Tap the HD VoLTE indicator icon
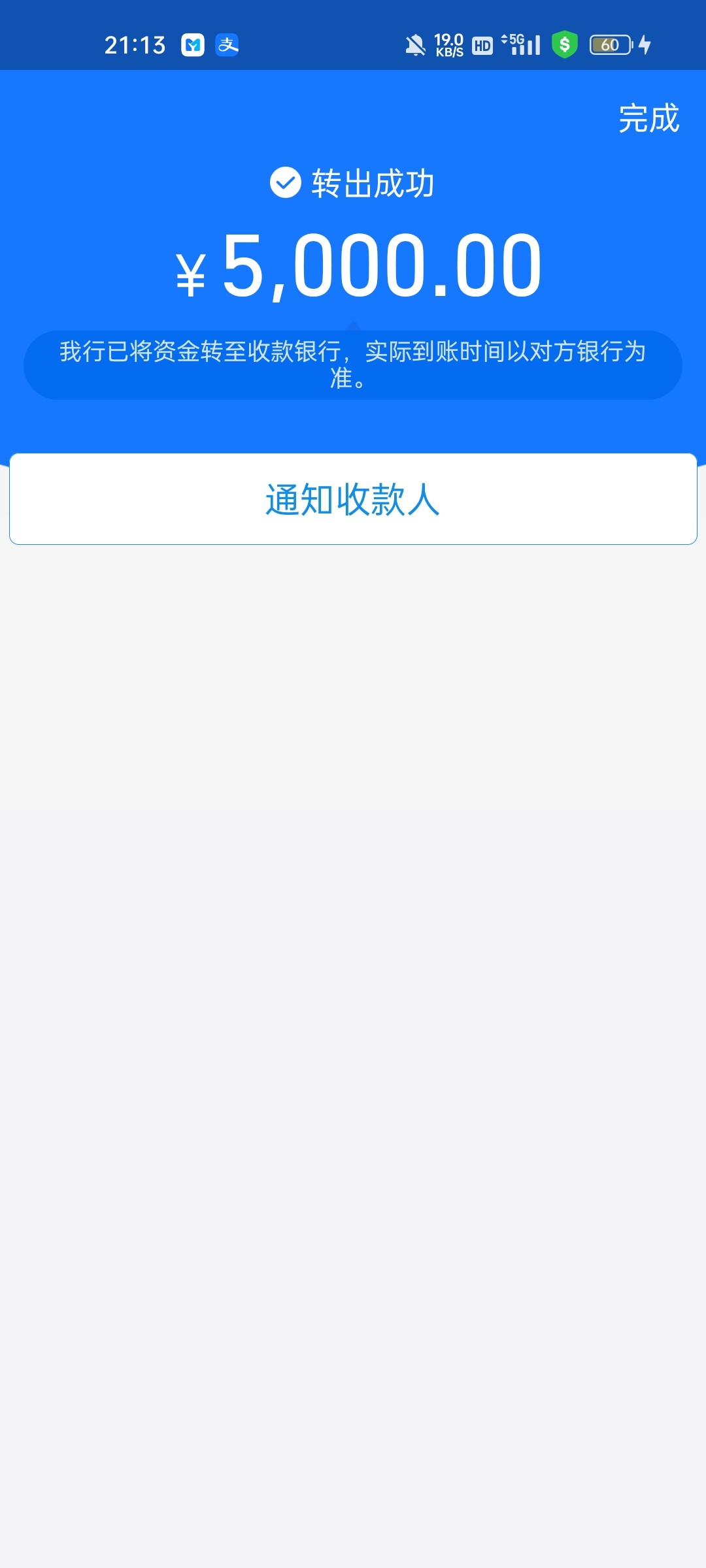The image size is (706, 1568). coord(480,44)
